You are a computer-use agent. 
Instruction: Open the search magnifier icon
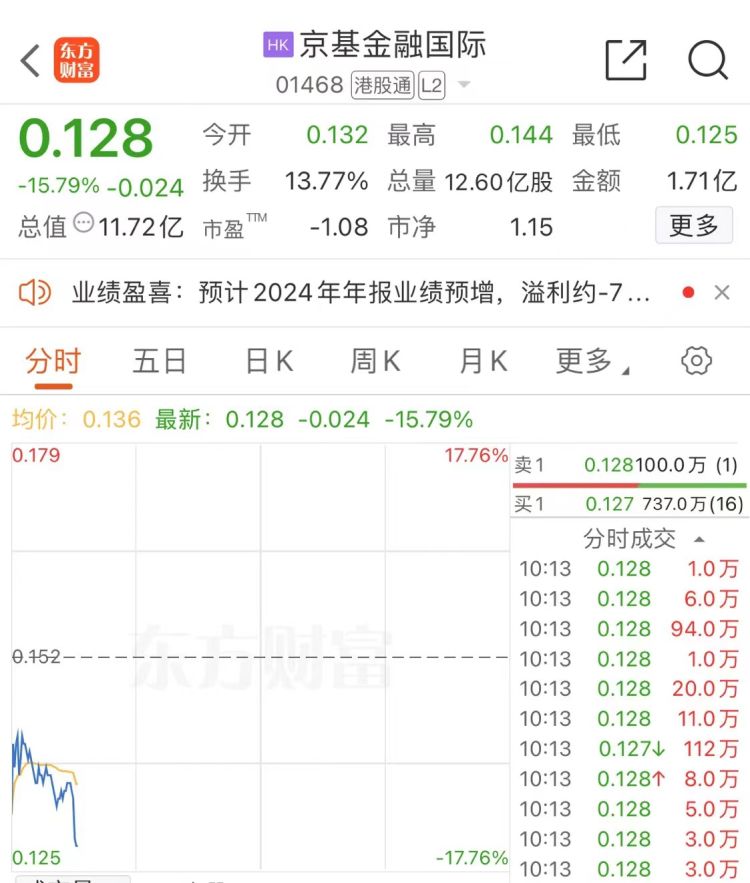tap(708, 60)
